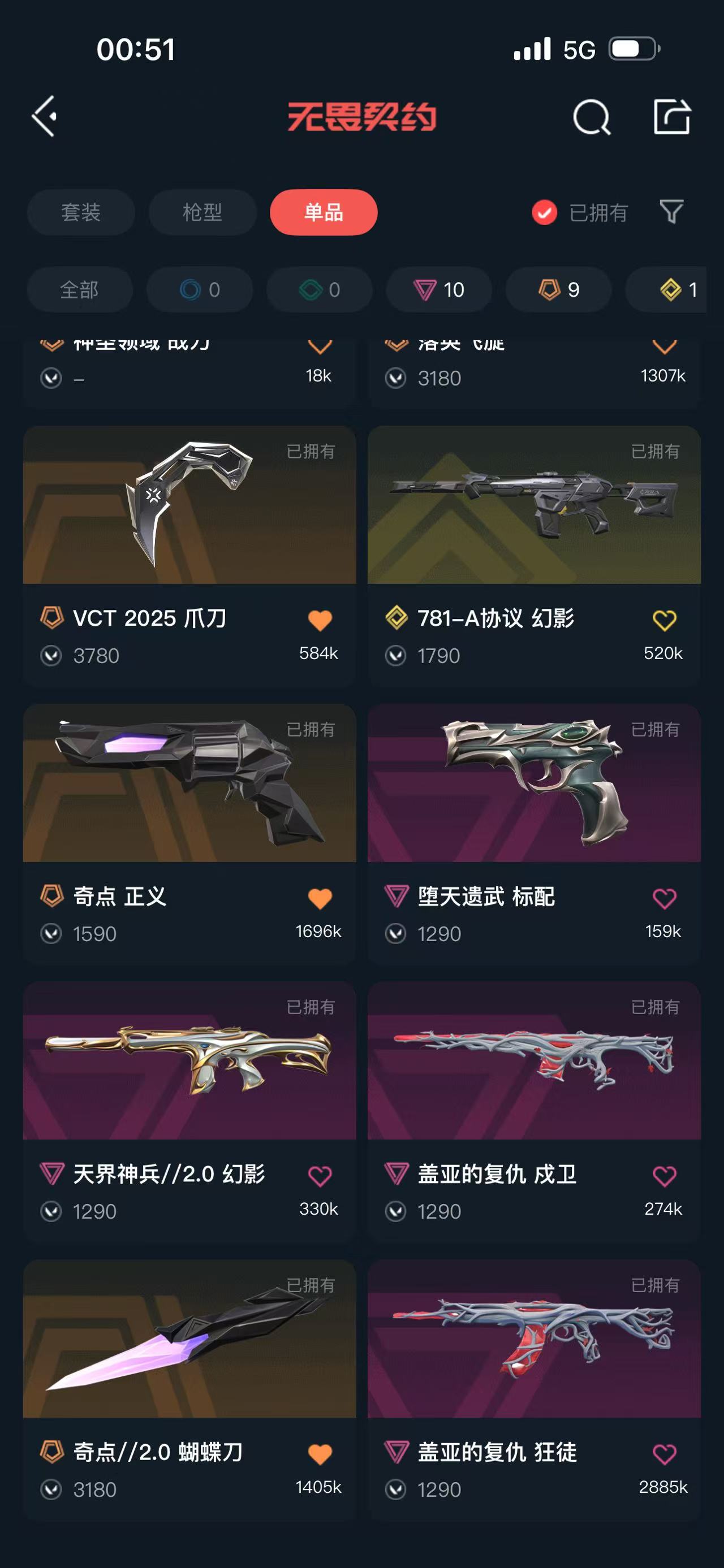Unlike the 奇点 正义 skin
The width and height of the screenshot is (724, 1568).
click(320, 898)
